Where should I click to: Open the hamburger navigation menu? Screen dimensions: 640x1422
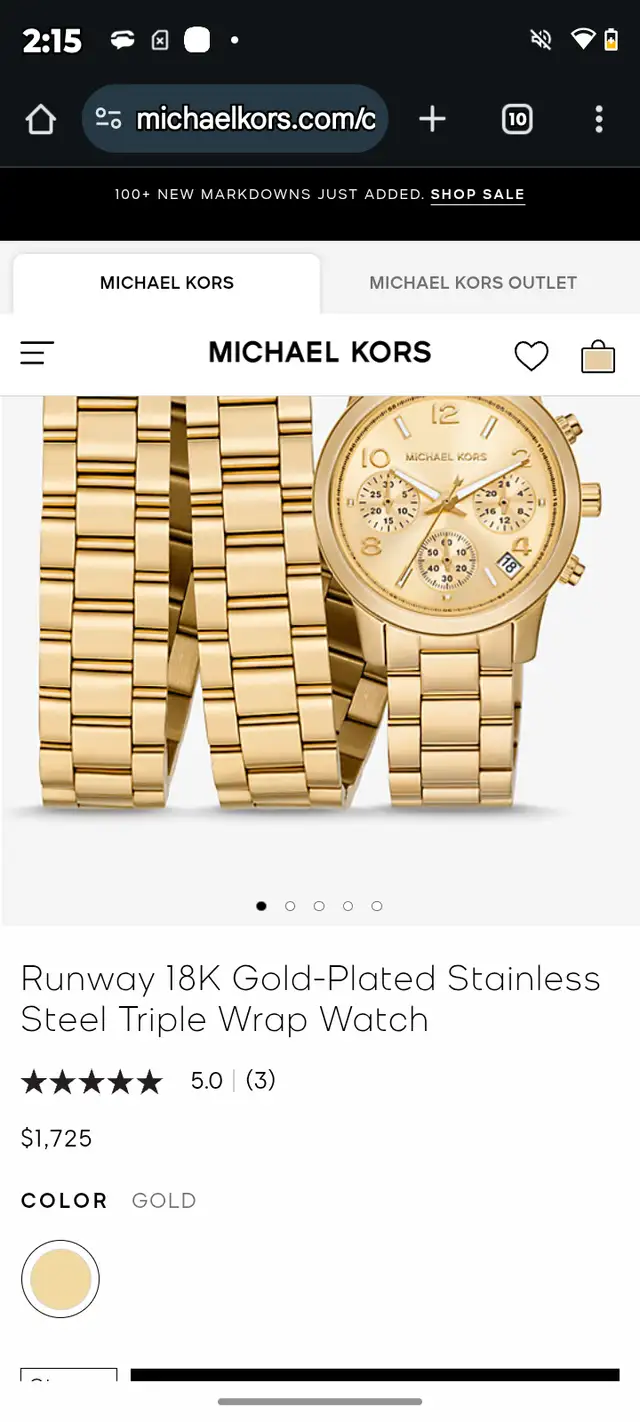pos(37,353)
